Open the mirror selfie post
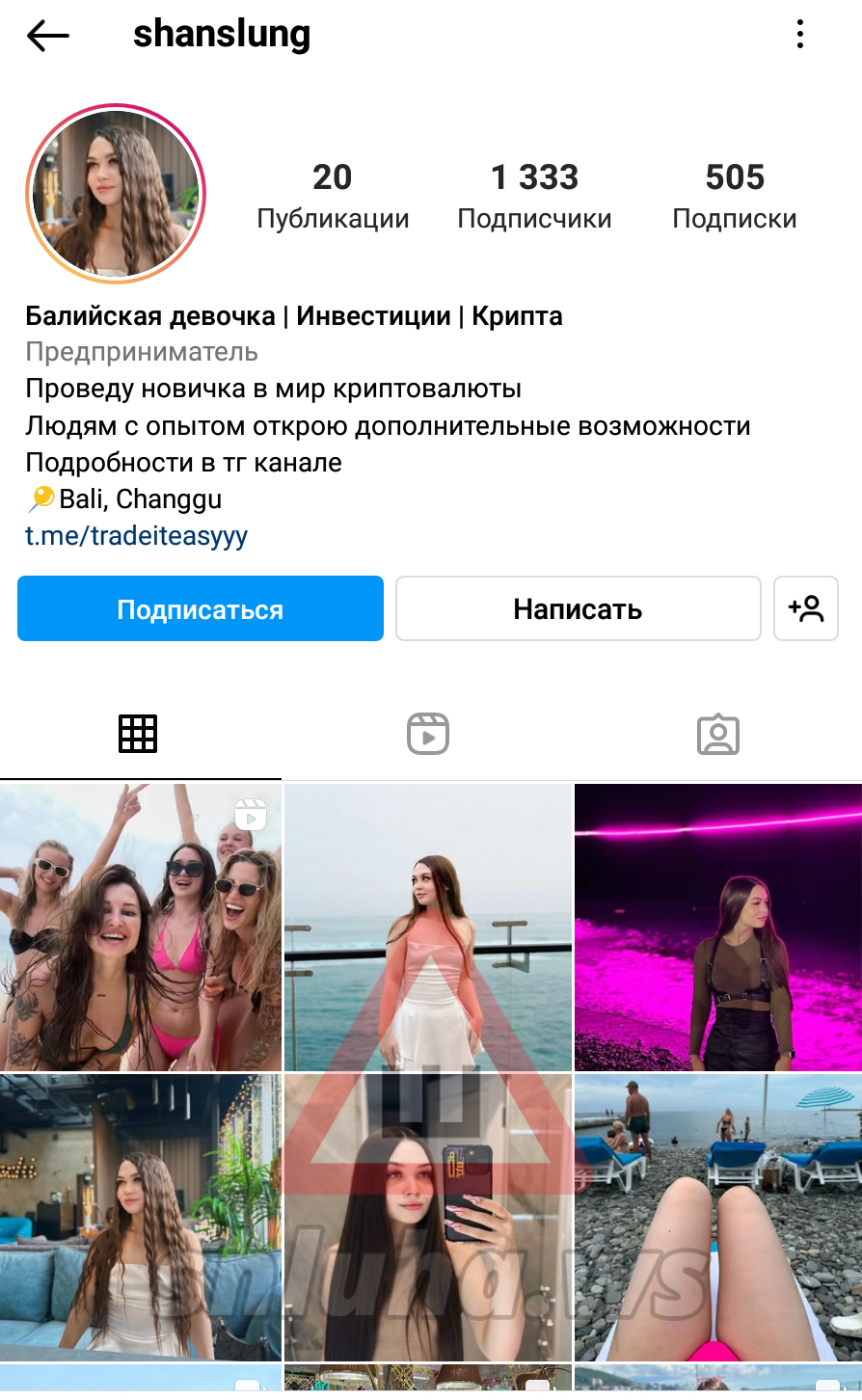The image size is (862, 1400). coord(428,1217)
